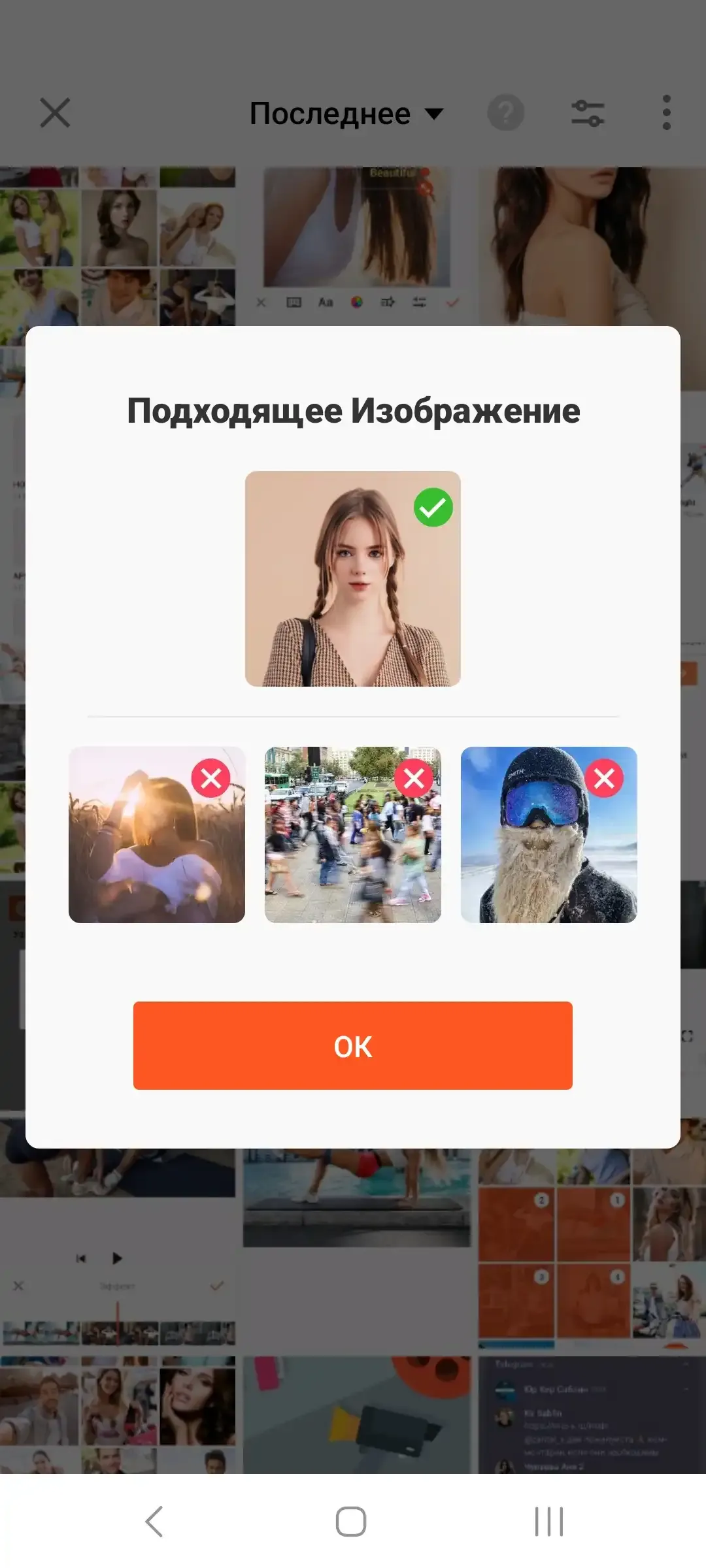The height and width of the screenshot is (1568, 706).
Task: Go to the home screen
Action: pos(351,1522)
